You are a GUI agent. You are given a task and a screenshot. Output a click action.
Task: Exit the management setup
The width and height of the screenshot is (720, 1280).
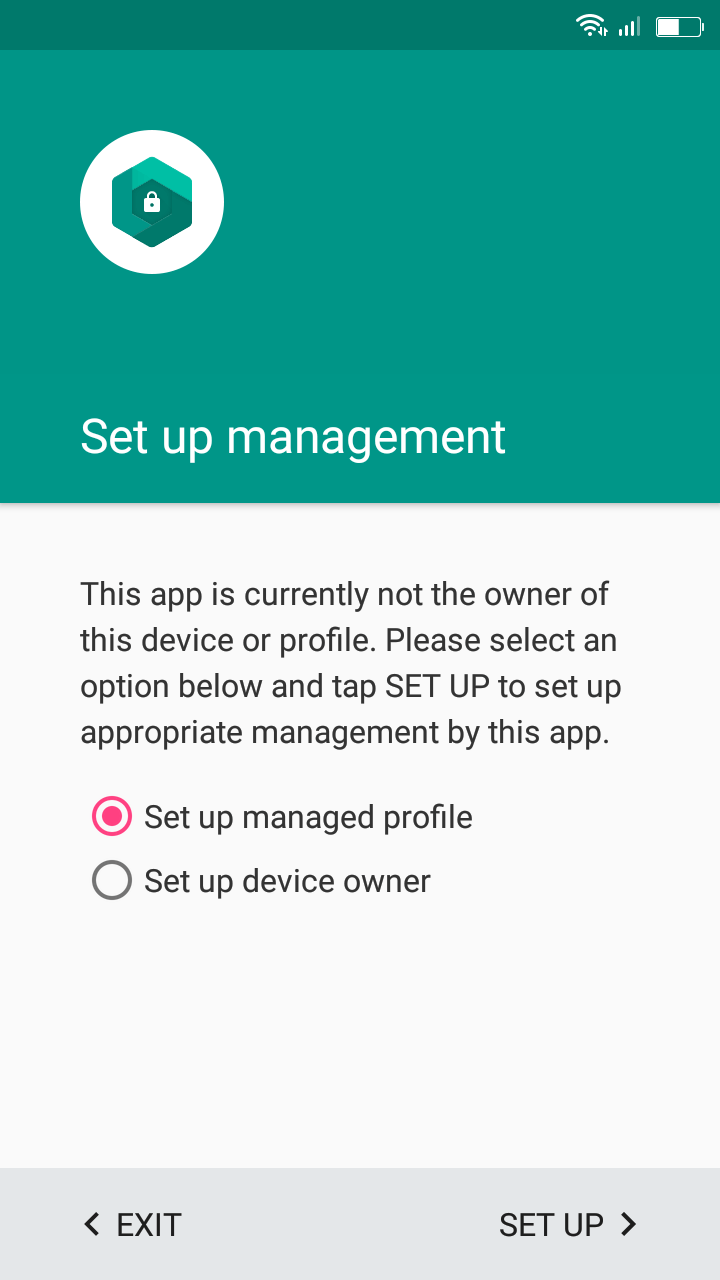coord(133,1224)
